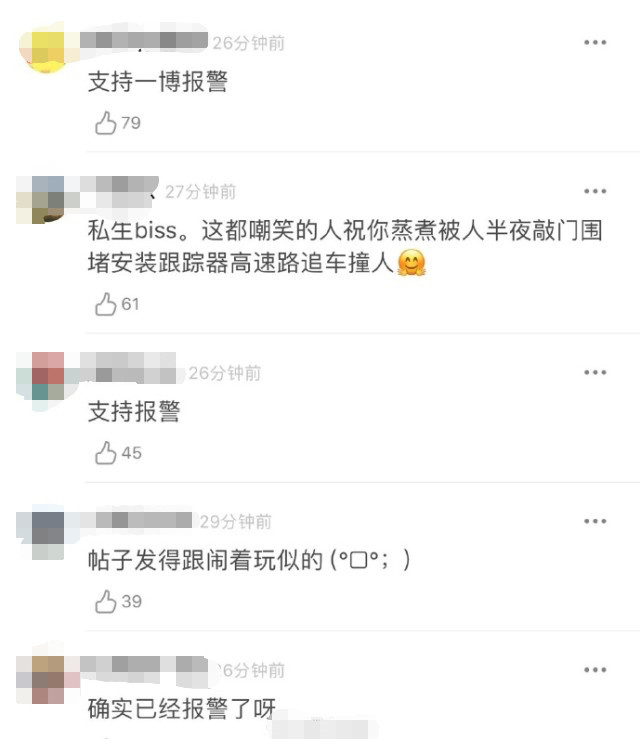Open avatar of the '支持一博报警' commenter
The height and width of the screenshot is (739, 640).
click(x=41, y=48)
